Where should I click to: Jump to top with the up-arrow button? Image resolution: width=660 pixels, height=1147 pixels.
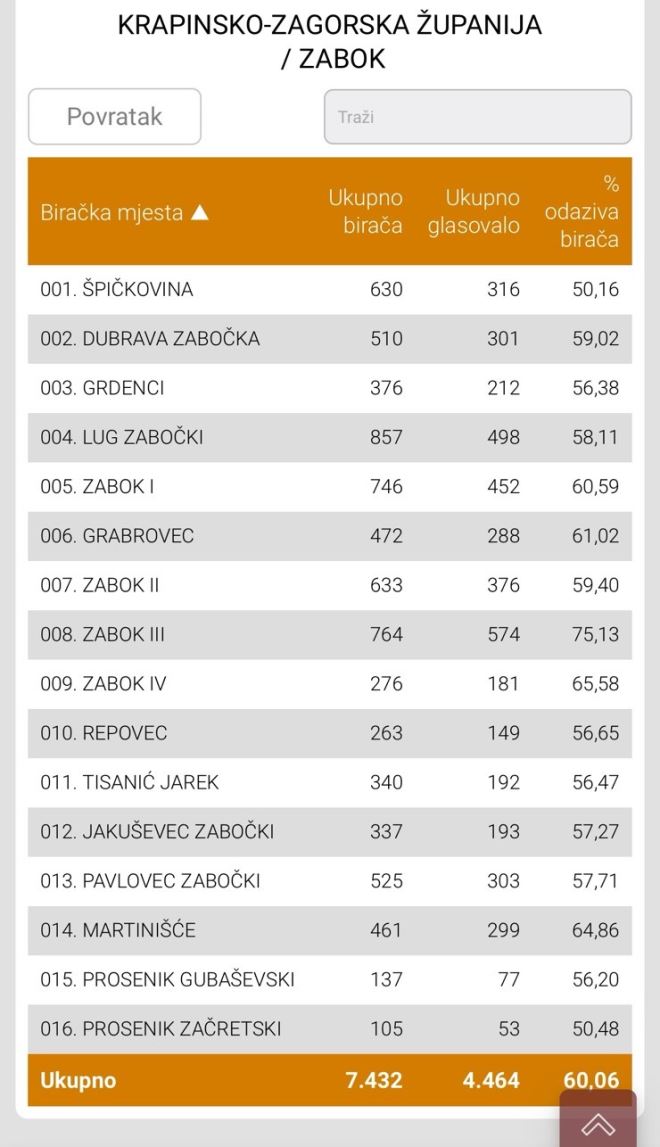point(597,1123)
